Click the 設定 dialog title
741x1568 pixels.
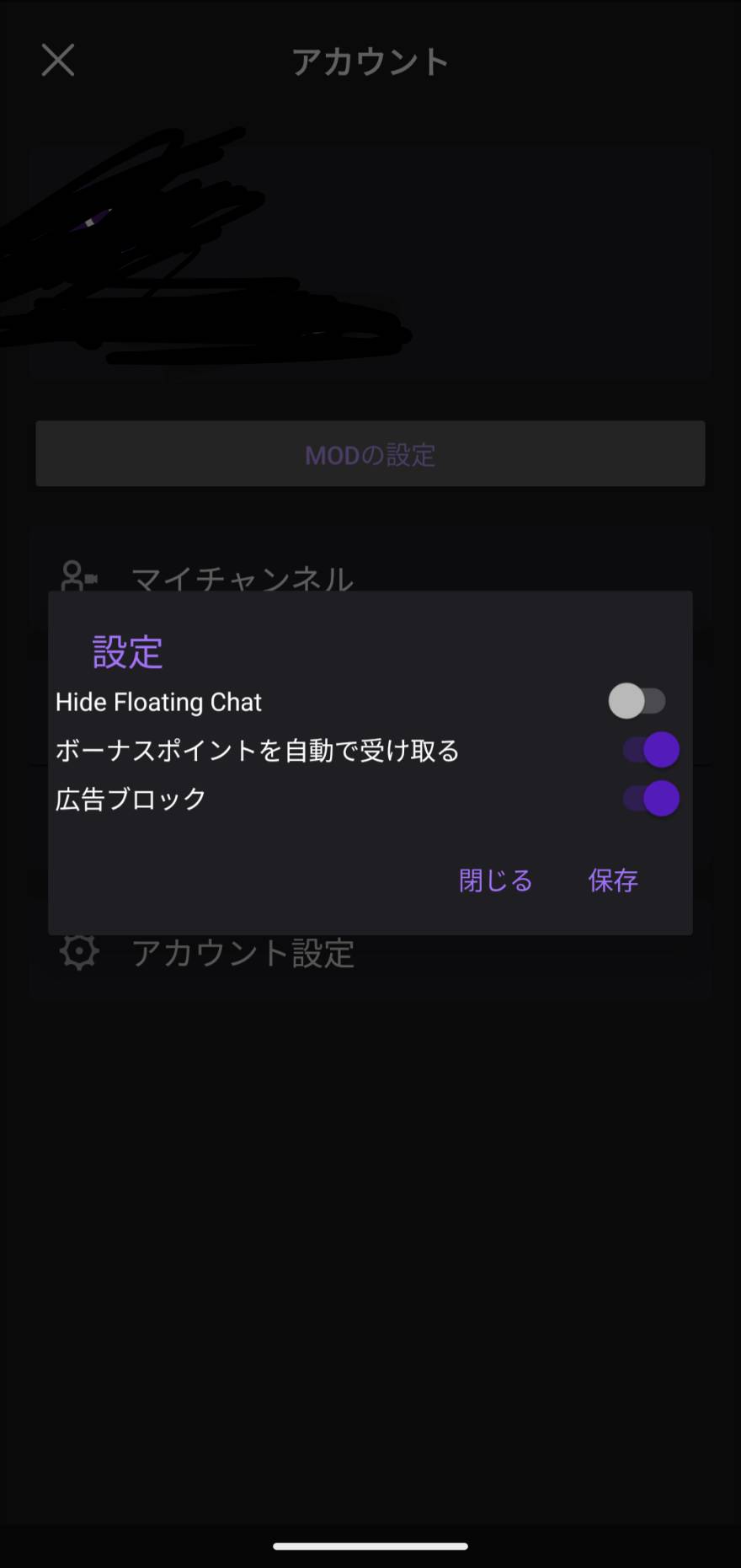125,651
